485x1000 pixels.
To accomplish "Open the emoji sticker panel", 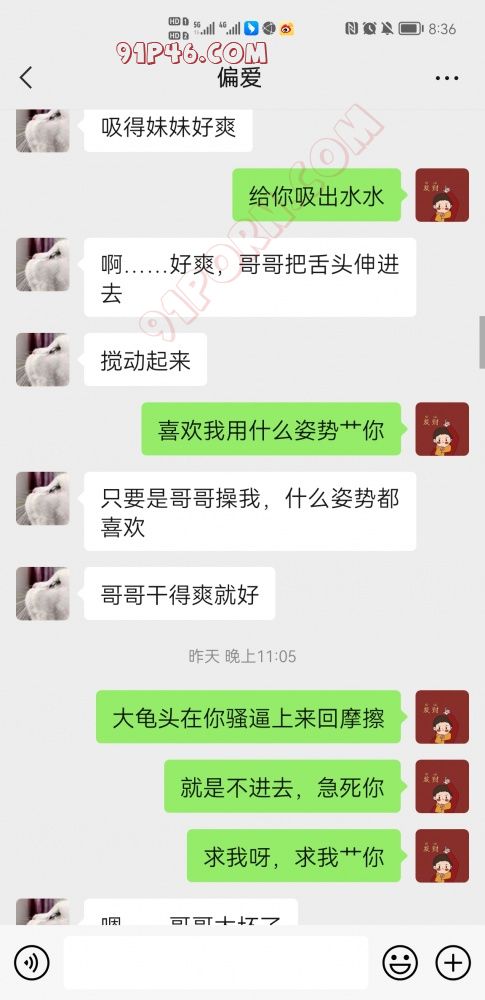I will click(x=399, y=962).
